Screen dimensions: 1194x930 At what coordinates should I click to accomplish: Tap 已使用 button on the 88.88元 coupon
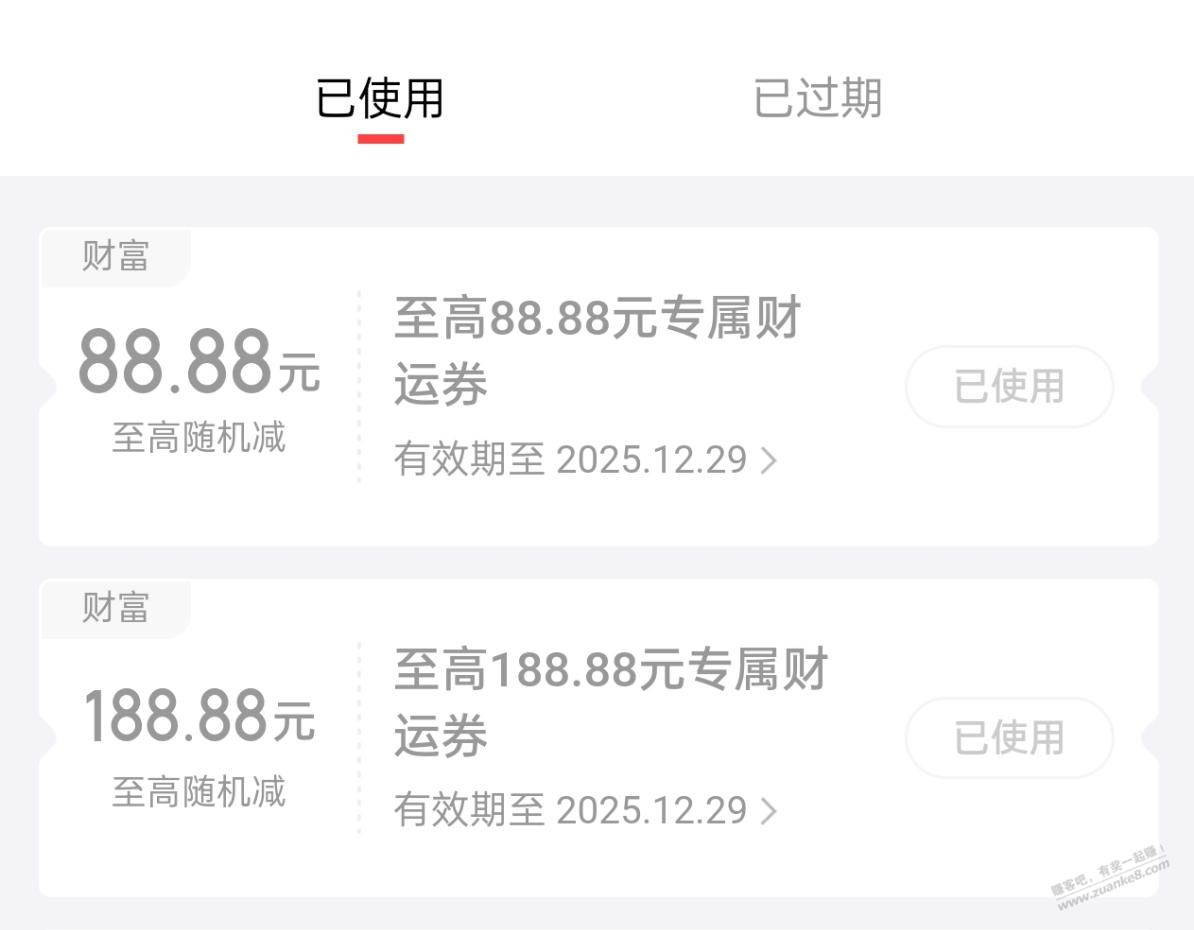[x=1008, y=387]
